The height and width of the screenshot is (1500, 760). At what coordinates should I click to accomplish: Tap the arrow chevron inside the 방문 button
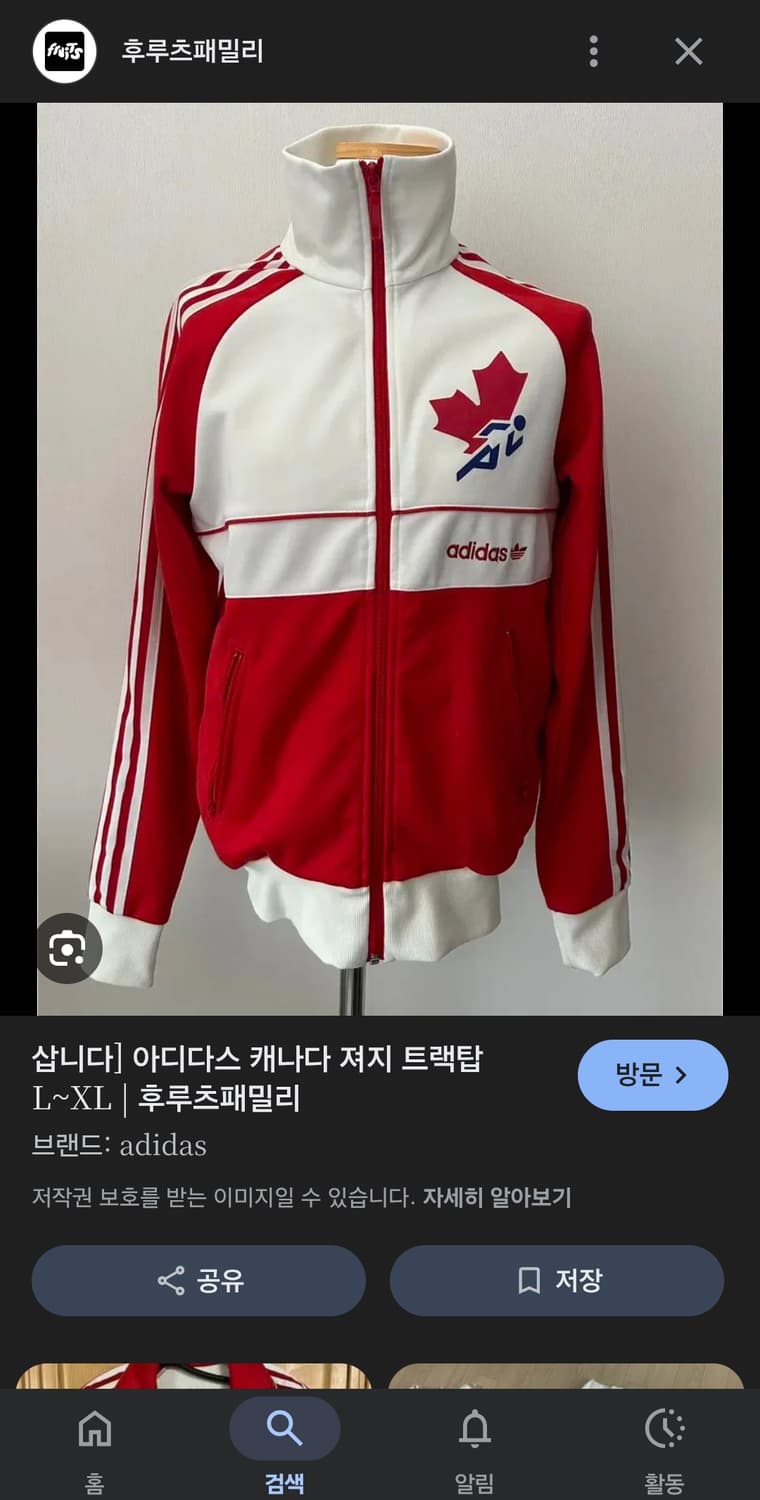tap(685, 1075)
